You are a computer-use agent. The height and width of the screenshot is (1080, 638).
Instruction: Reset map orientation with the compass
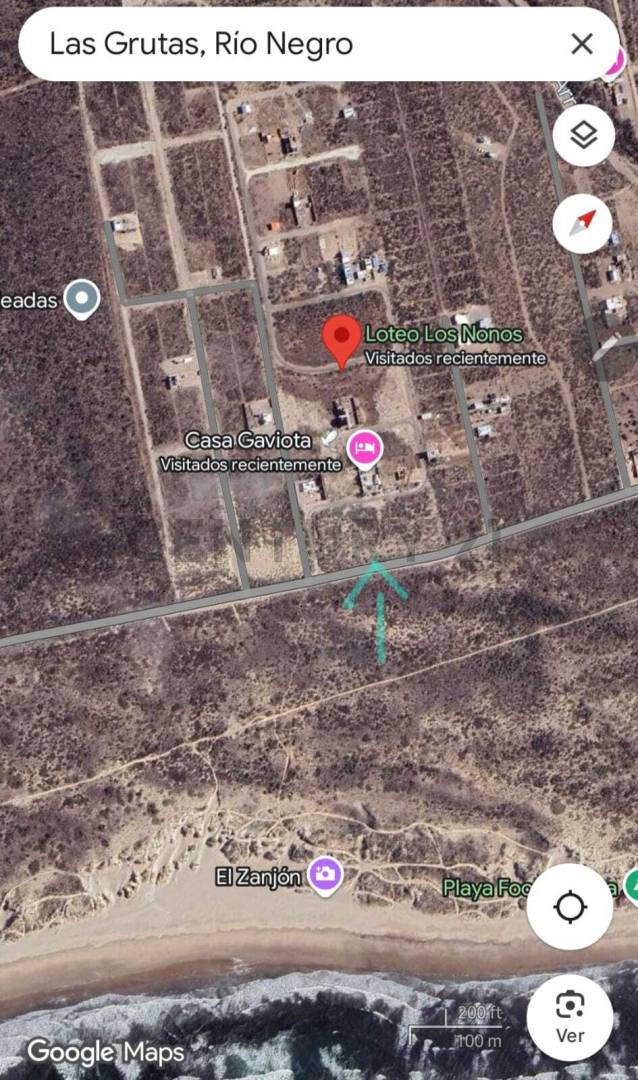point(582,223)
